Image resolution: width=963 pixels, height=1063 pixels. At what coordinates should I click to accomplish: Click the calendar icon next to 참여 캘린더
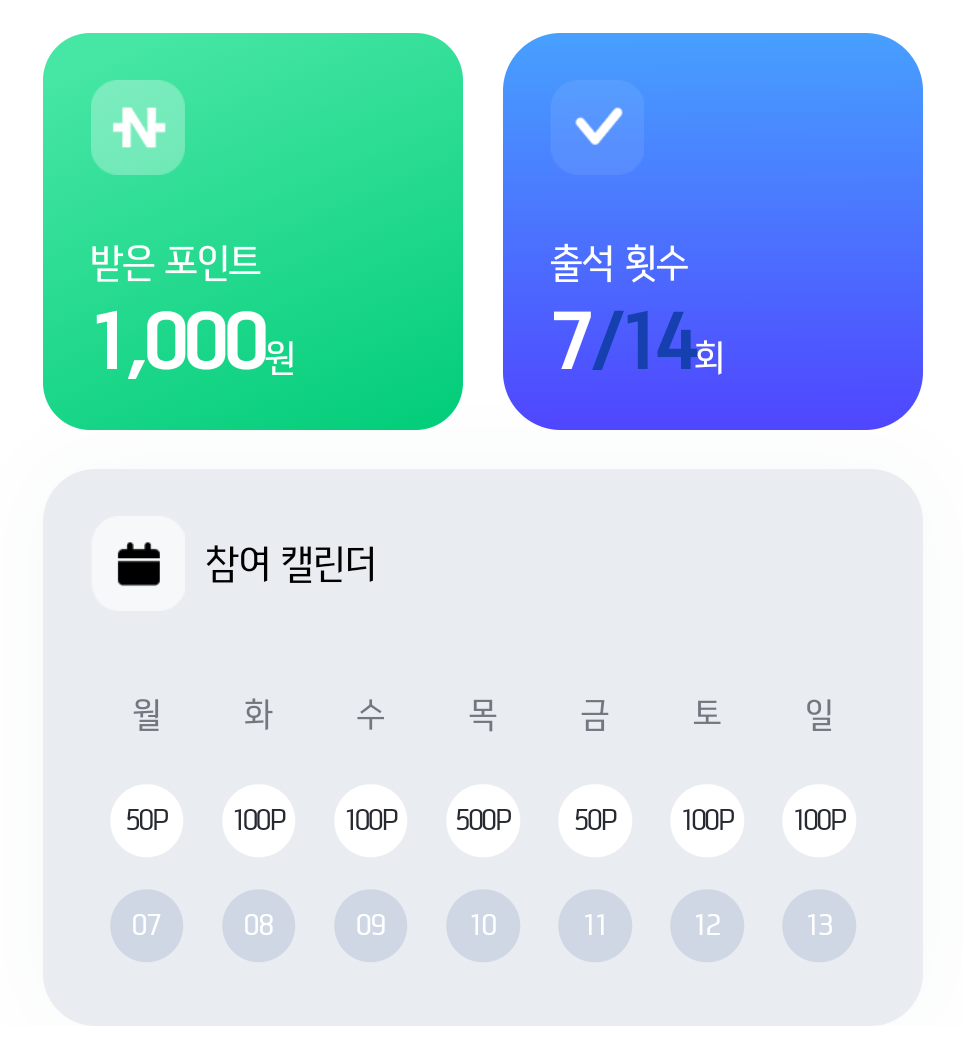[x=138, y=563]
